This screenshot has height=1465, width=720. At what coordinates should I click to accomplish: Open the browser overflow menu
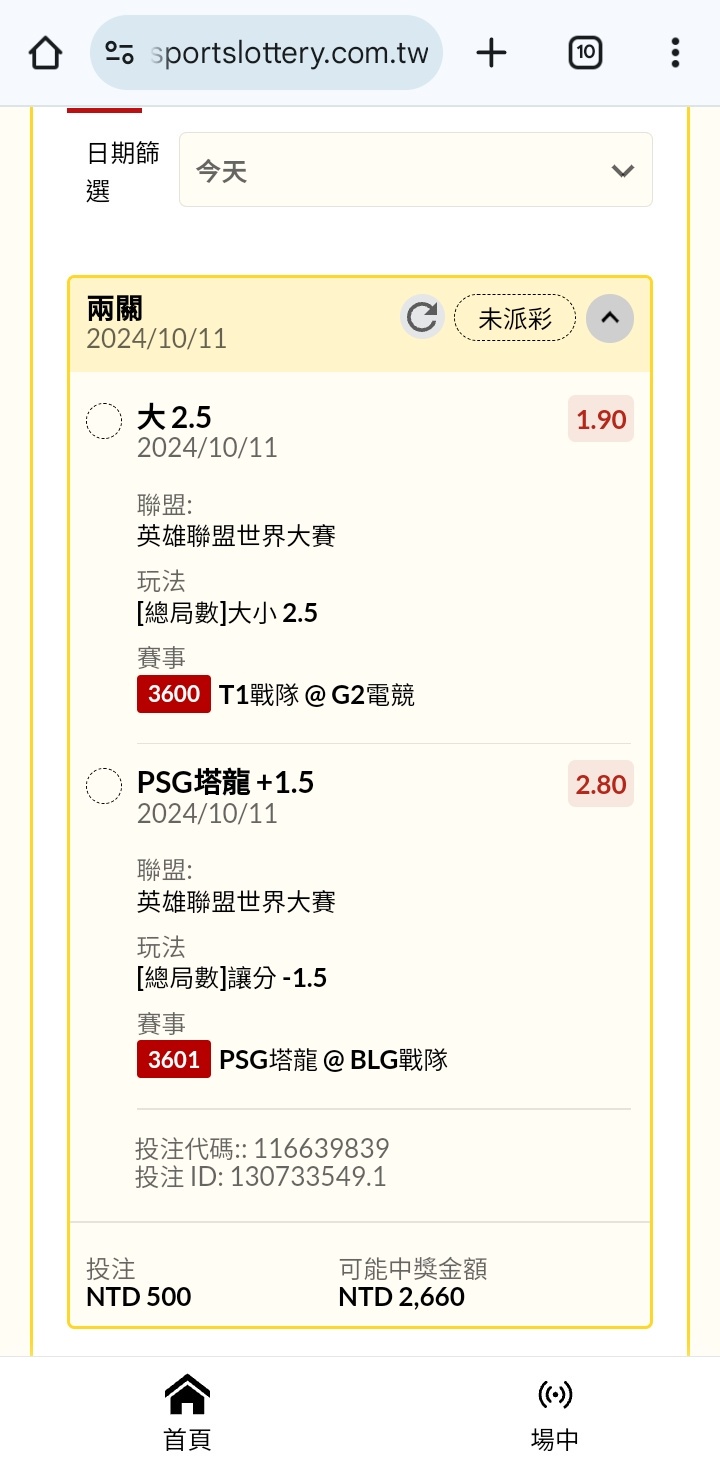coord(676,53)
